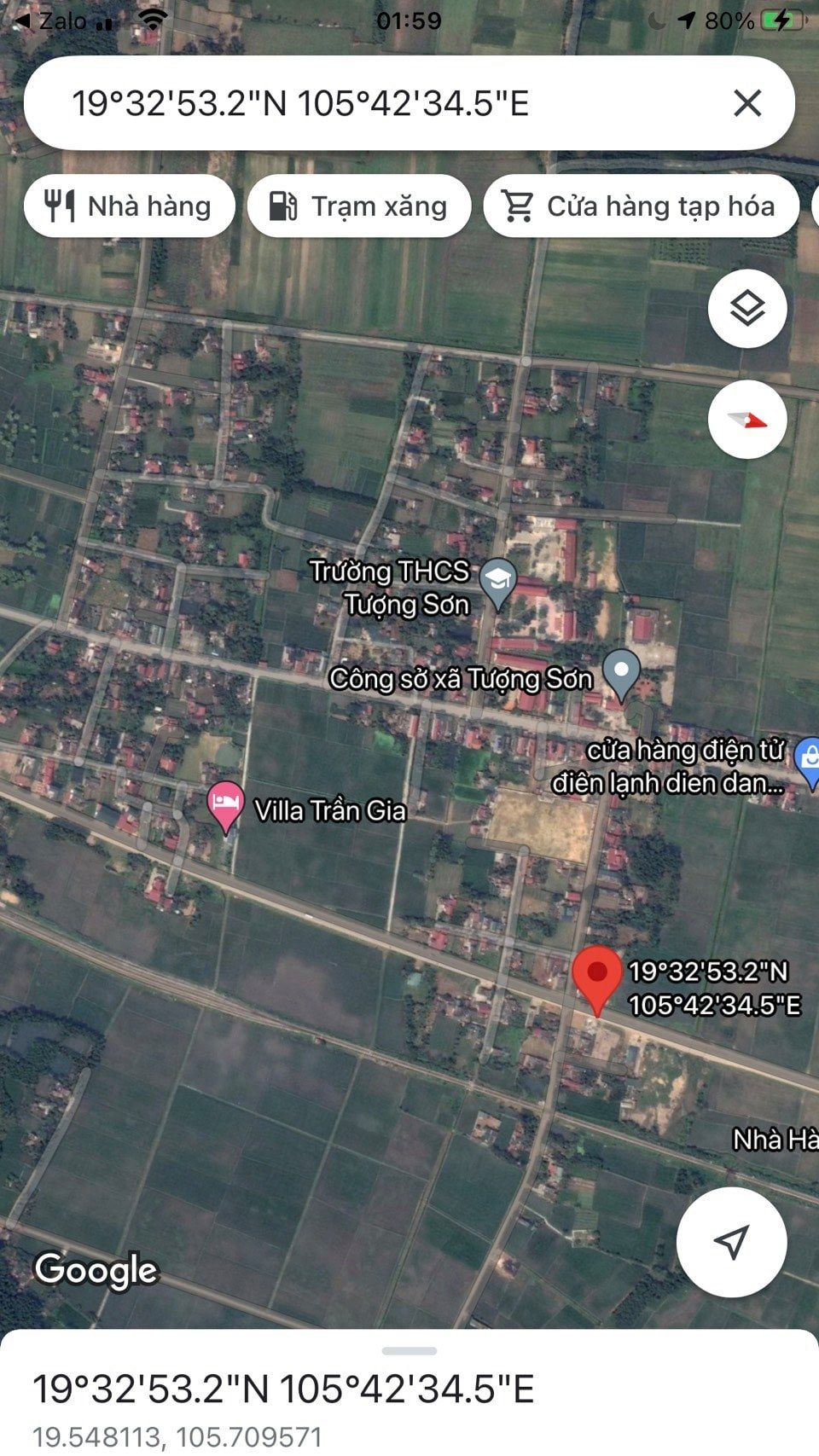The image size is (819, 1456).
Task: Select the Cửa hàng tạp hóa chip
Action: [x=641, y=206]
